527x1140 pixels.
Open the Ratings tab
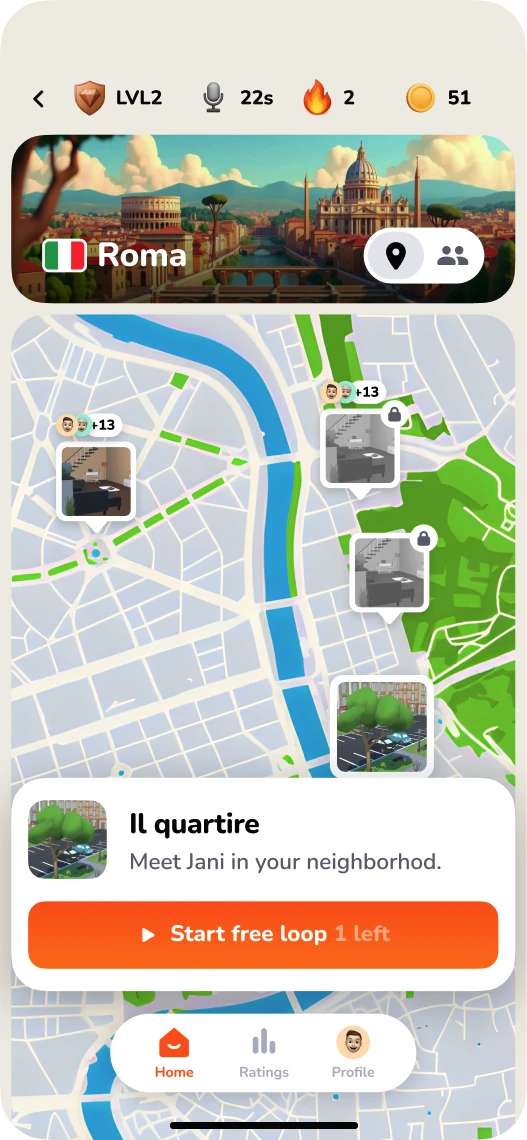point(264,1053)
